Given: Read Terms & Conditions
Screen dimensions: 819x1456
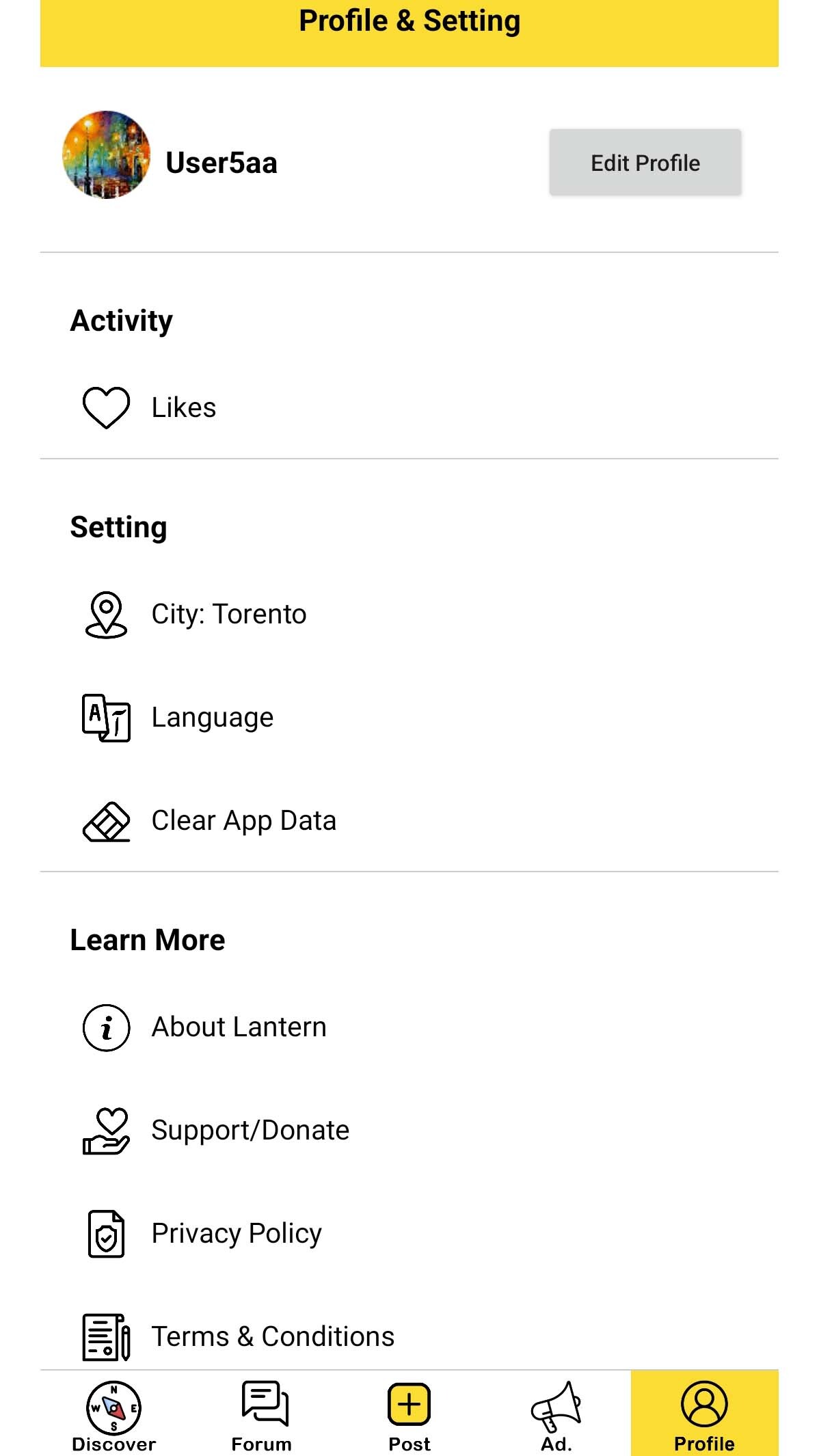Looking at the screenshot, I should click(x=272, y=1336).
